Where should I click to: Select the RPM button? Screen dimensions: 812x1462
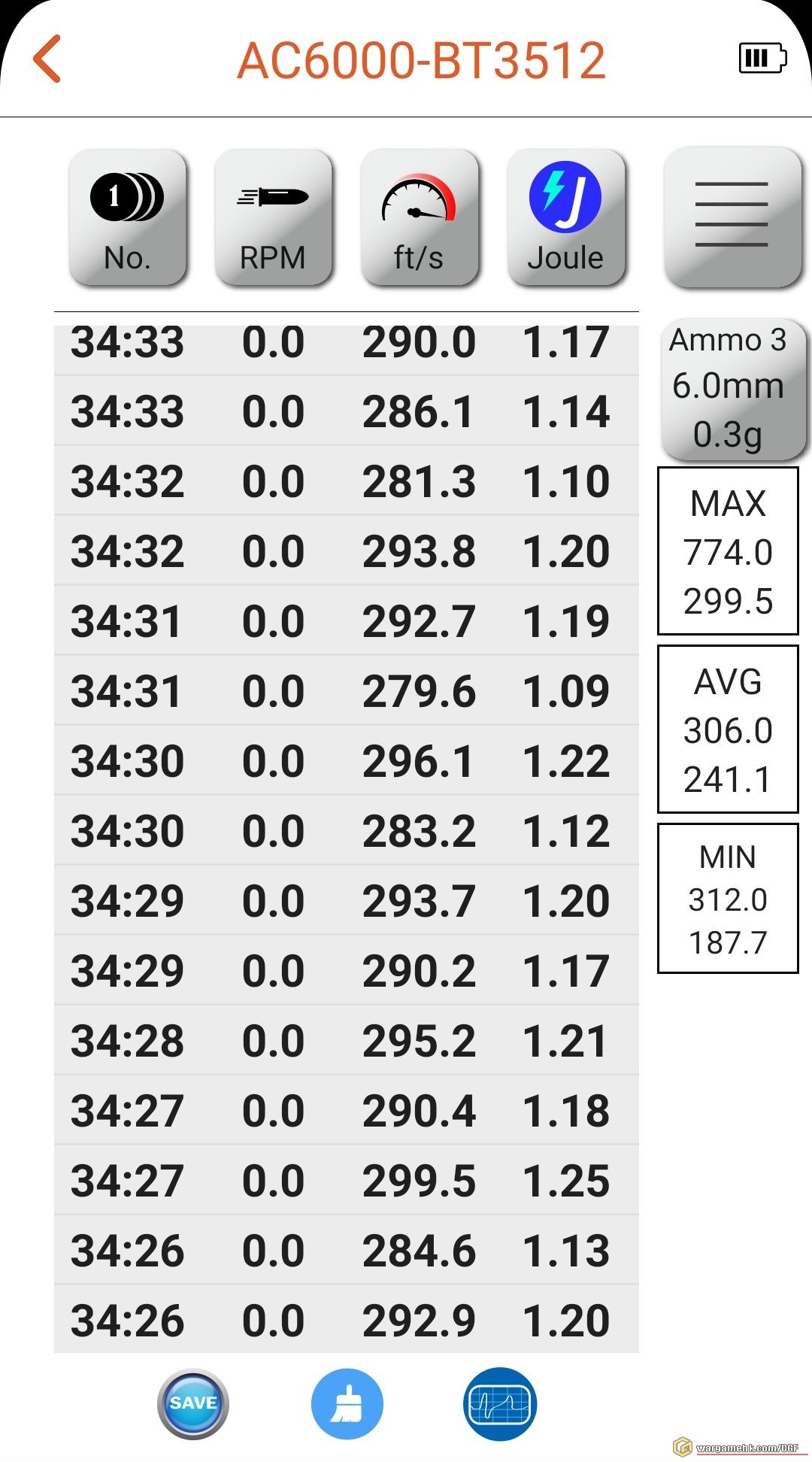[273, 218]
